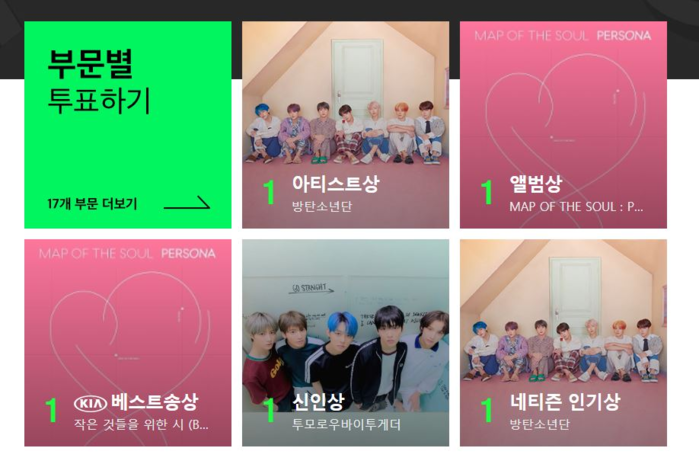Open the 앨범상 category card

point(563,125)
